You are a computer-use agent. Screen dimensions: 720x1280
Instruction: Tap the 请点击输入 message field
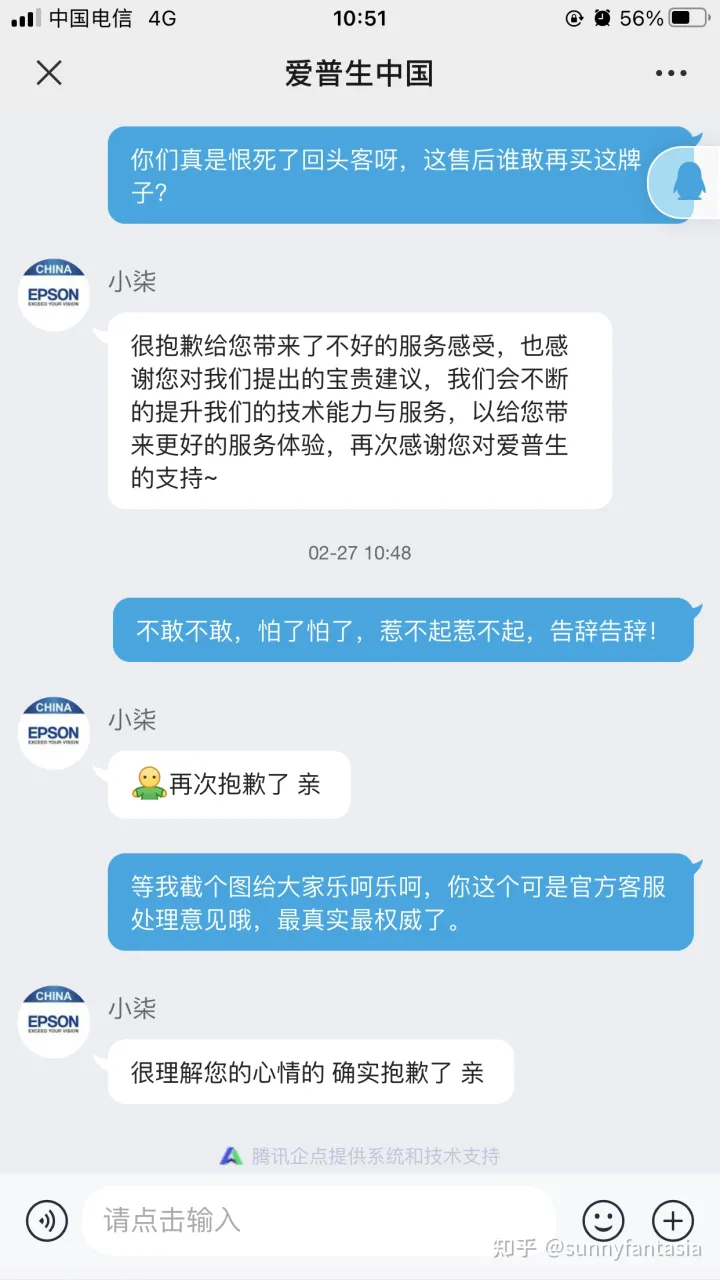click(318, 1220)
